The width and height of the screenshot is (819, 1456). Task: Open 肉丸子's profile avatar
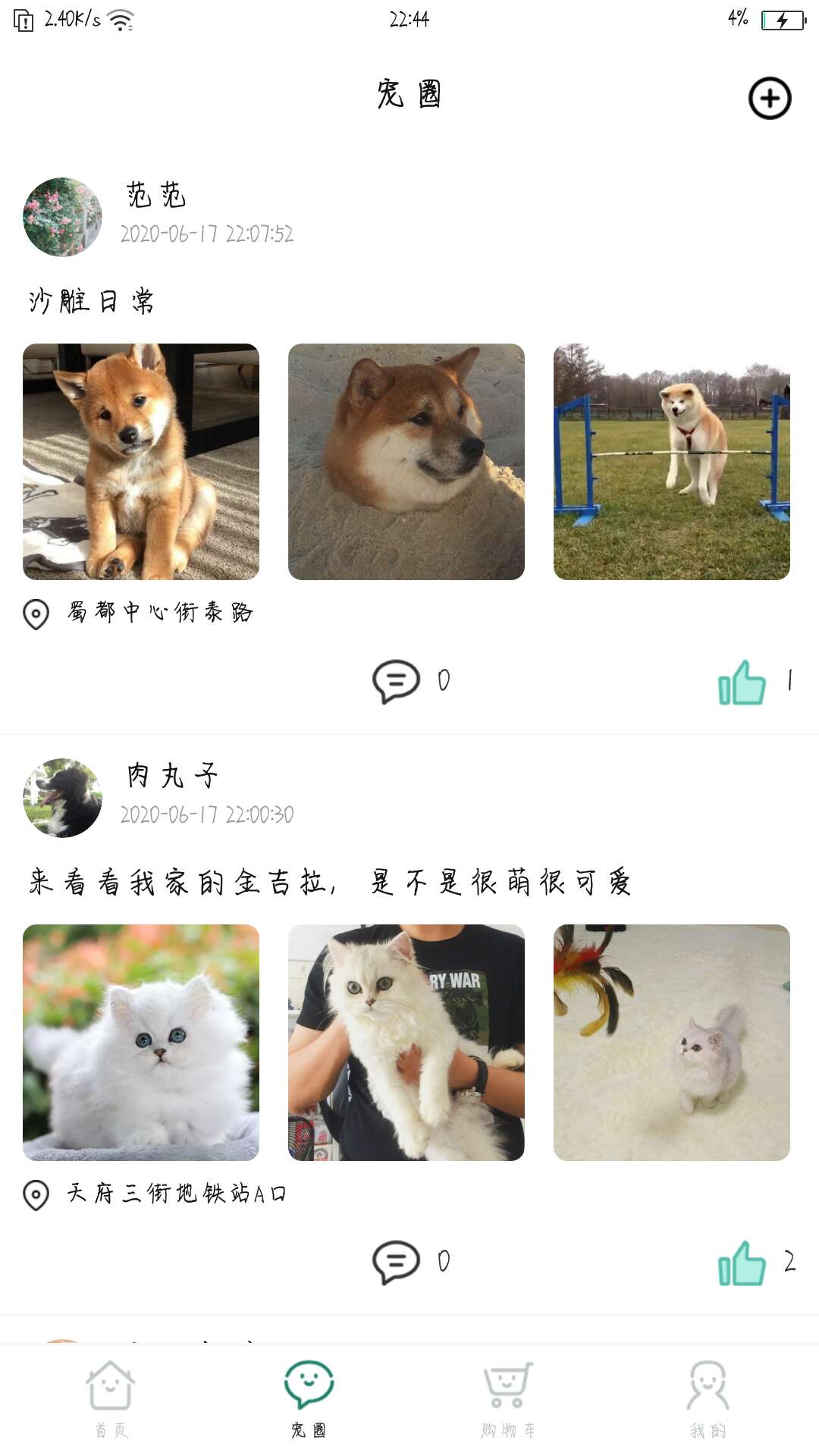coord(62,798)
